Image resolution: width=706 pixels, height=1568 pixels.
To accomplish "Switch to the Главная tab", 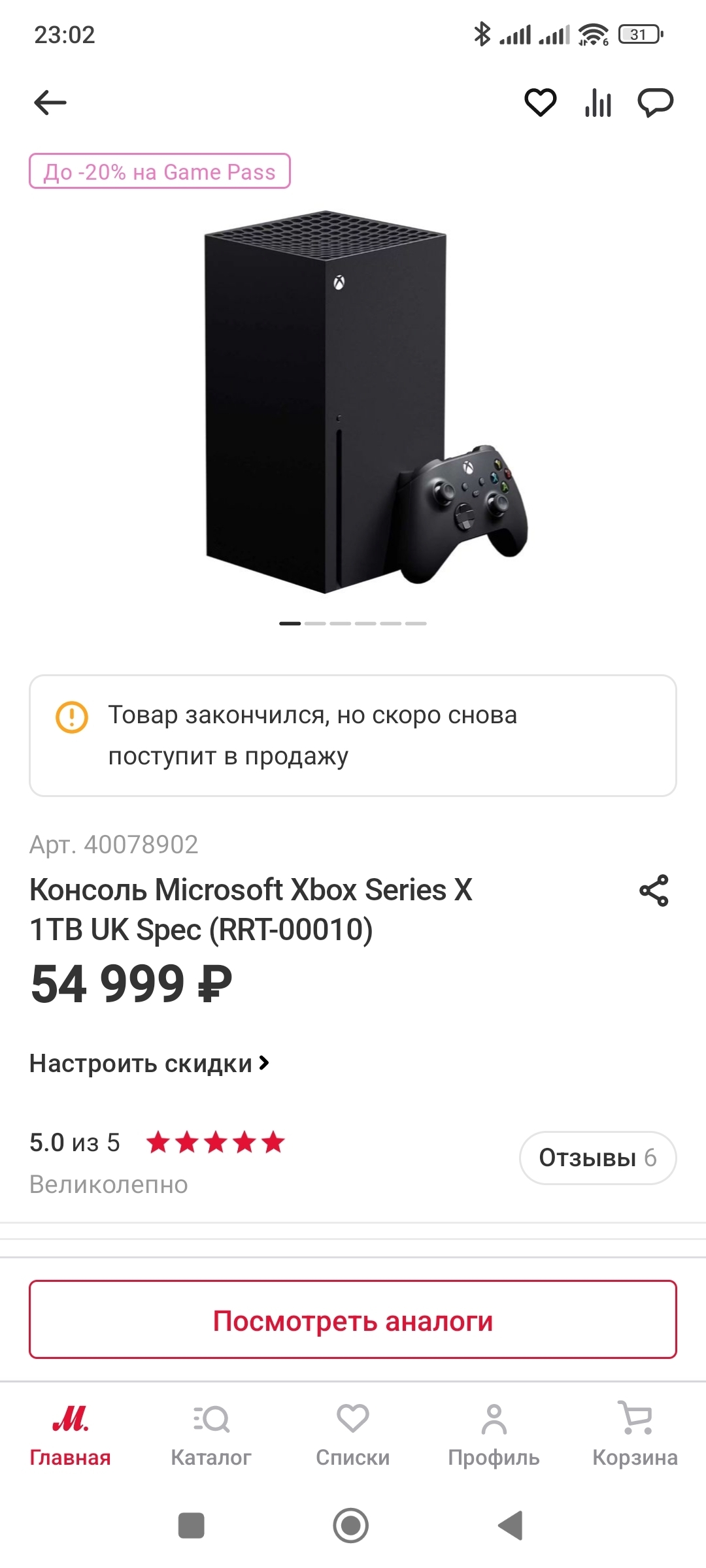I will (x=70, y=1433).
